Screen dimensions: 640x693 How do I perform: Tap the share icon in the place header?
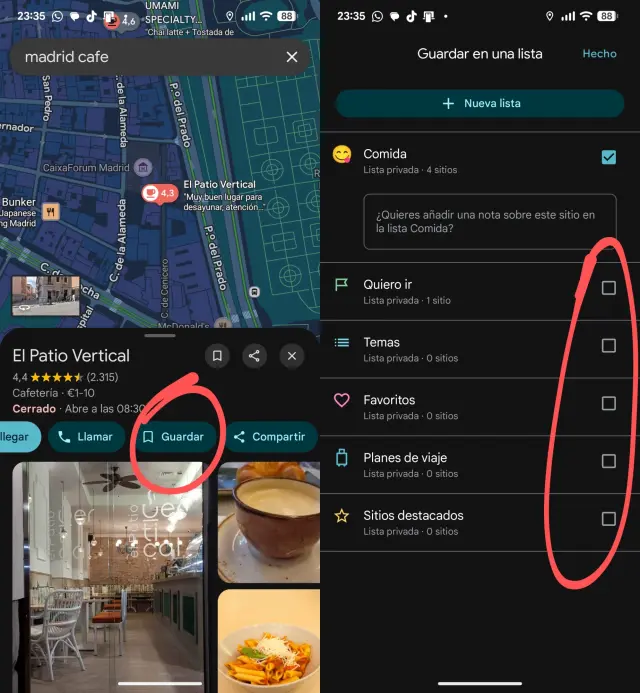tap(254, 356)
